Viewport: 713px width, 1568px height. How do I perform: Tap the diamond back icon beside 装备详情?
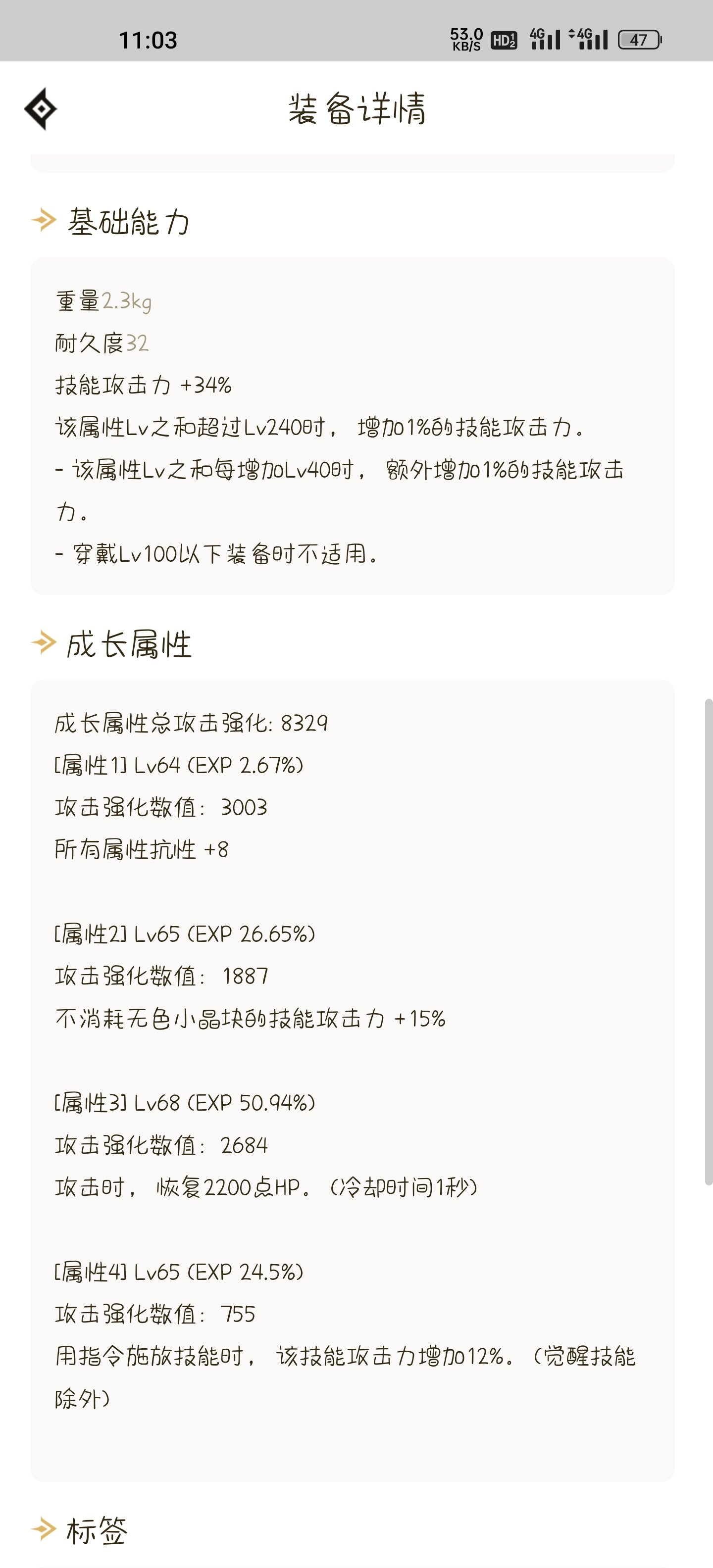click(41, 109)
